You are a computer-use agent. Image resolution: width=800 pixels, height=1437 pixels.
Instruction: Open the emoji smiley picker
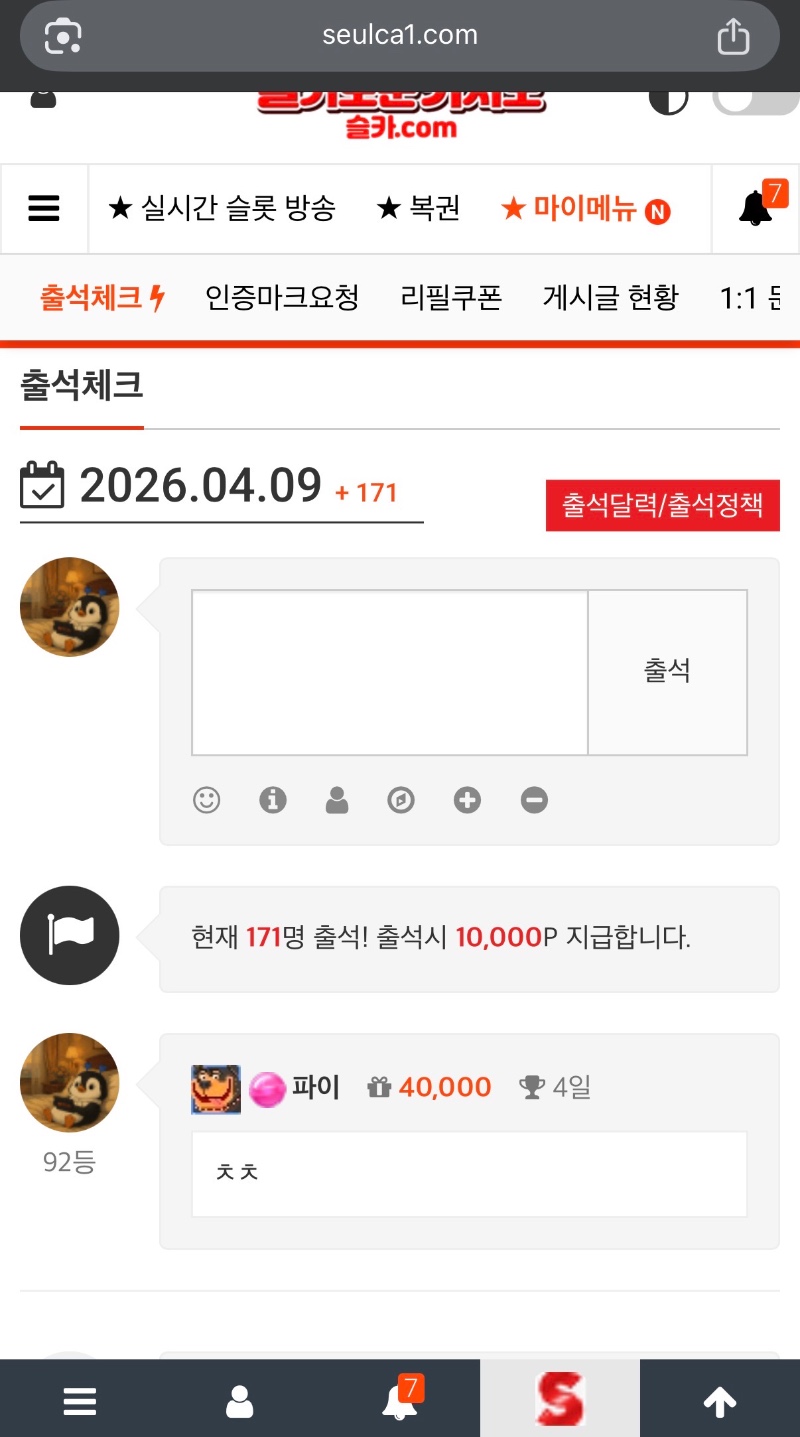(x=207, y=800)
